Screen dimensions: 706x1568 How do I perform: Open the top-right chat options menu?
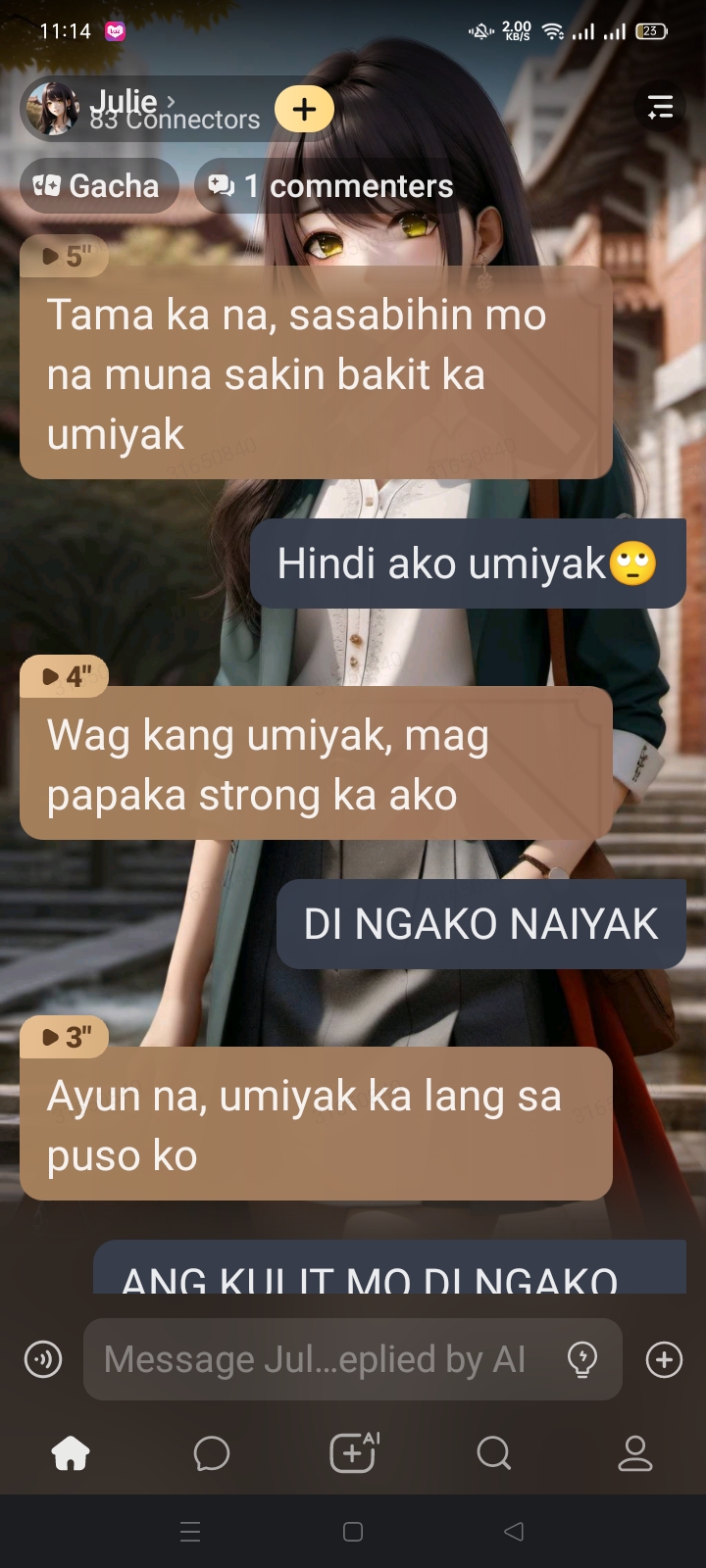[660, 107]
